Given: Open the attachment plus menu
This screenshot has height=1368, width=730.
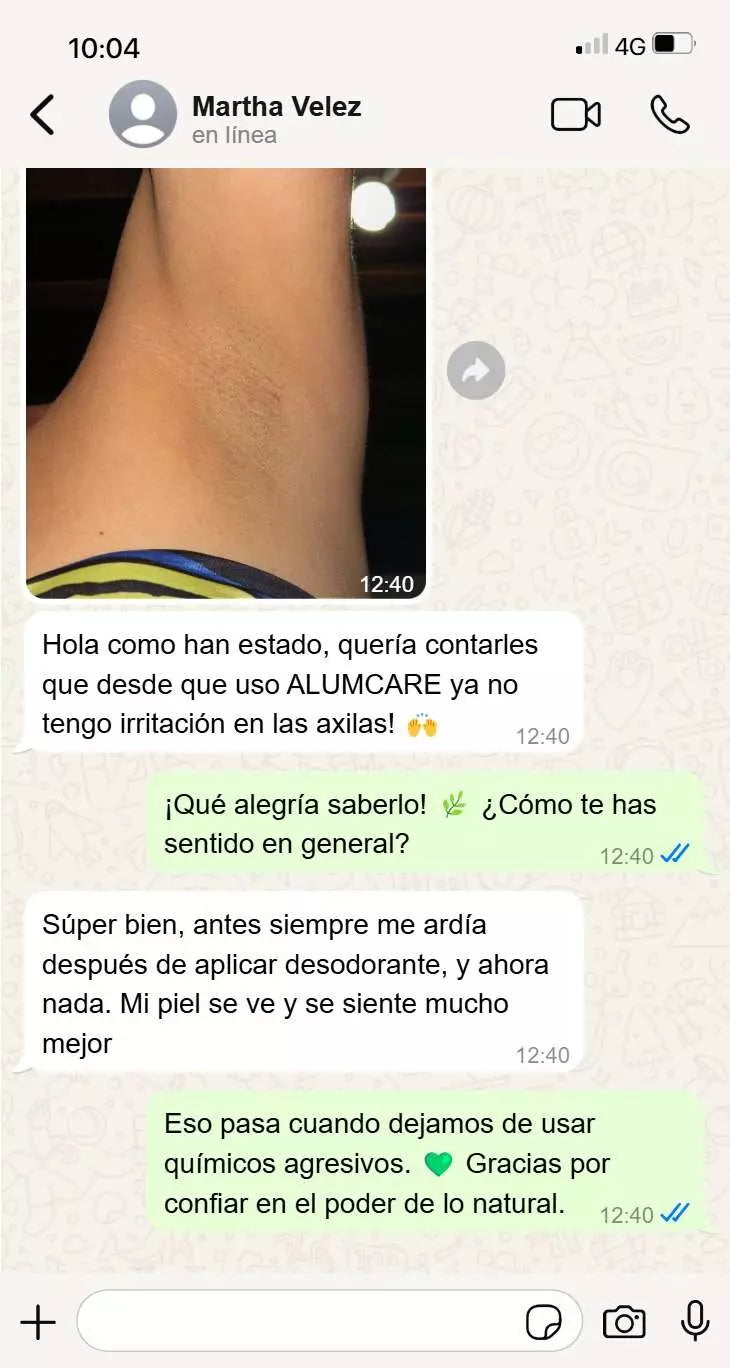Looking at the screenshot, I should coord(38,1322).
